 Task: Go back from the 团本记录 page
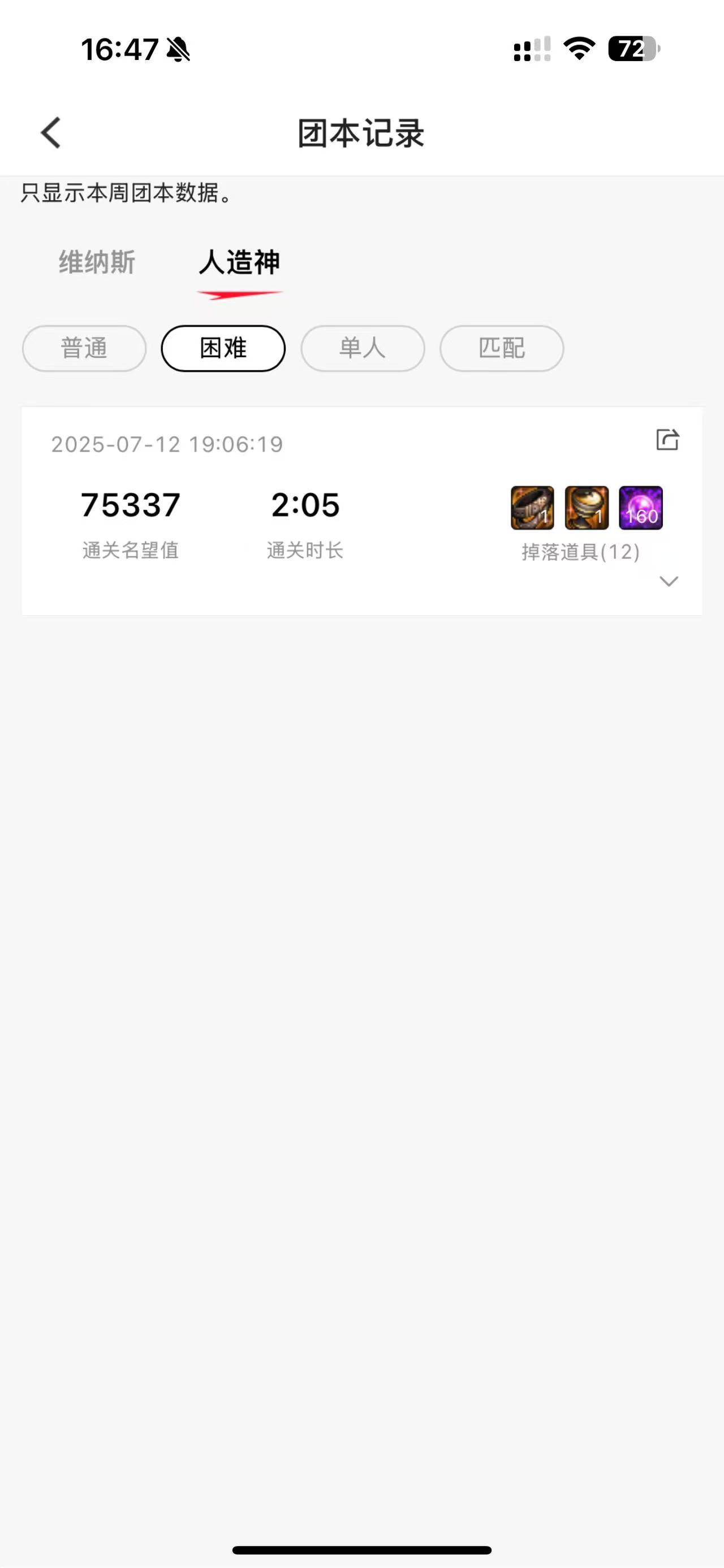51,133
